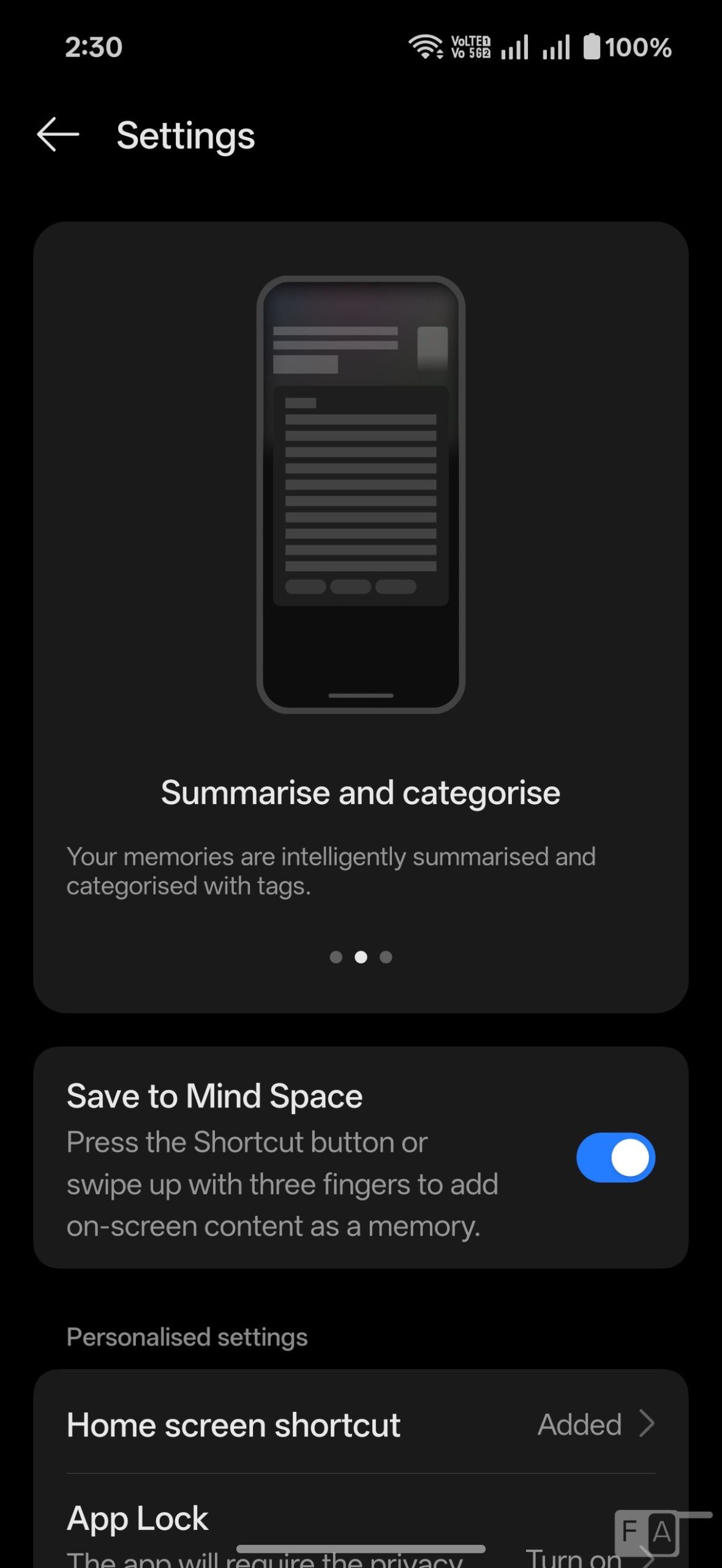Jump to the third carousel page dot

[386, 957]
